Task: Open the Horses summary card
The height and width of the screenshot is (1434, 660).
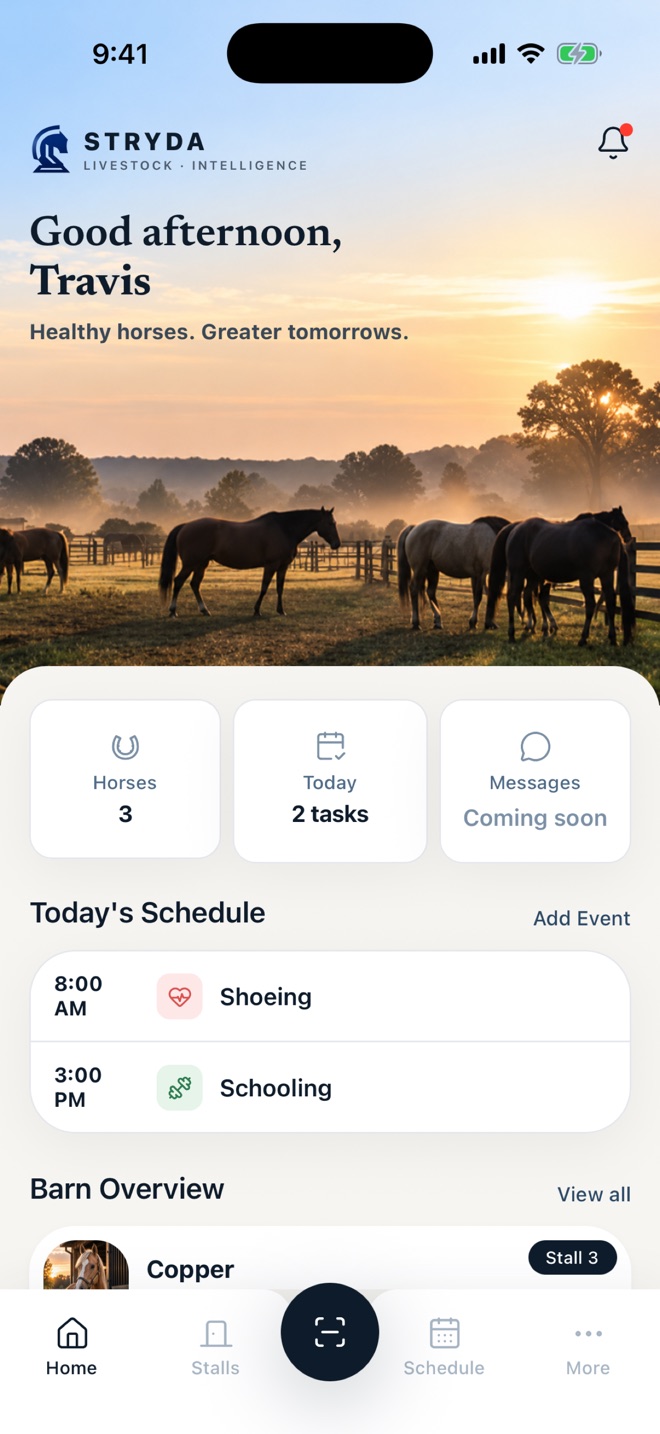Action: (x=125, y=779)
